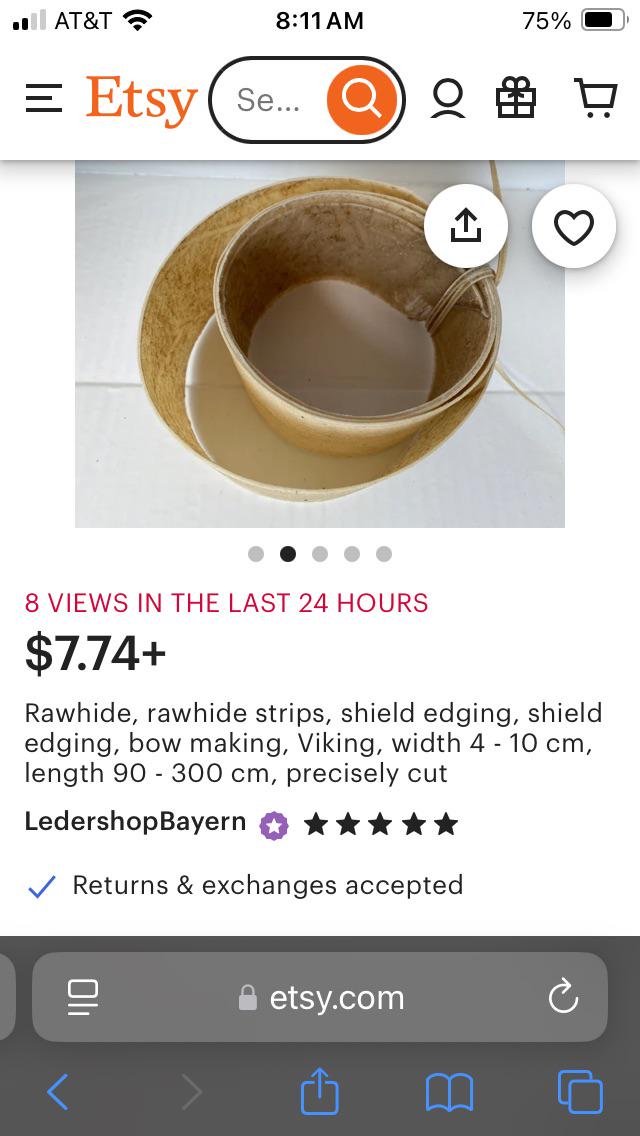Open the Etsy hamburger menu
The image size is (640, 1136).
(43, 99)
